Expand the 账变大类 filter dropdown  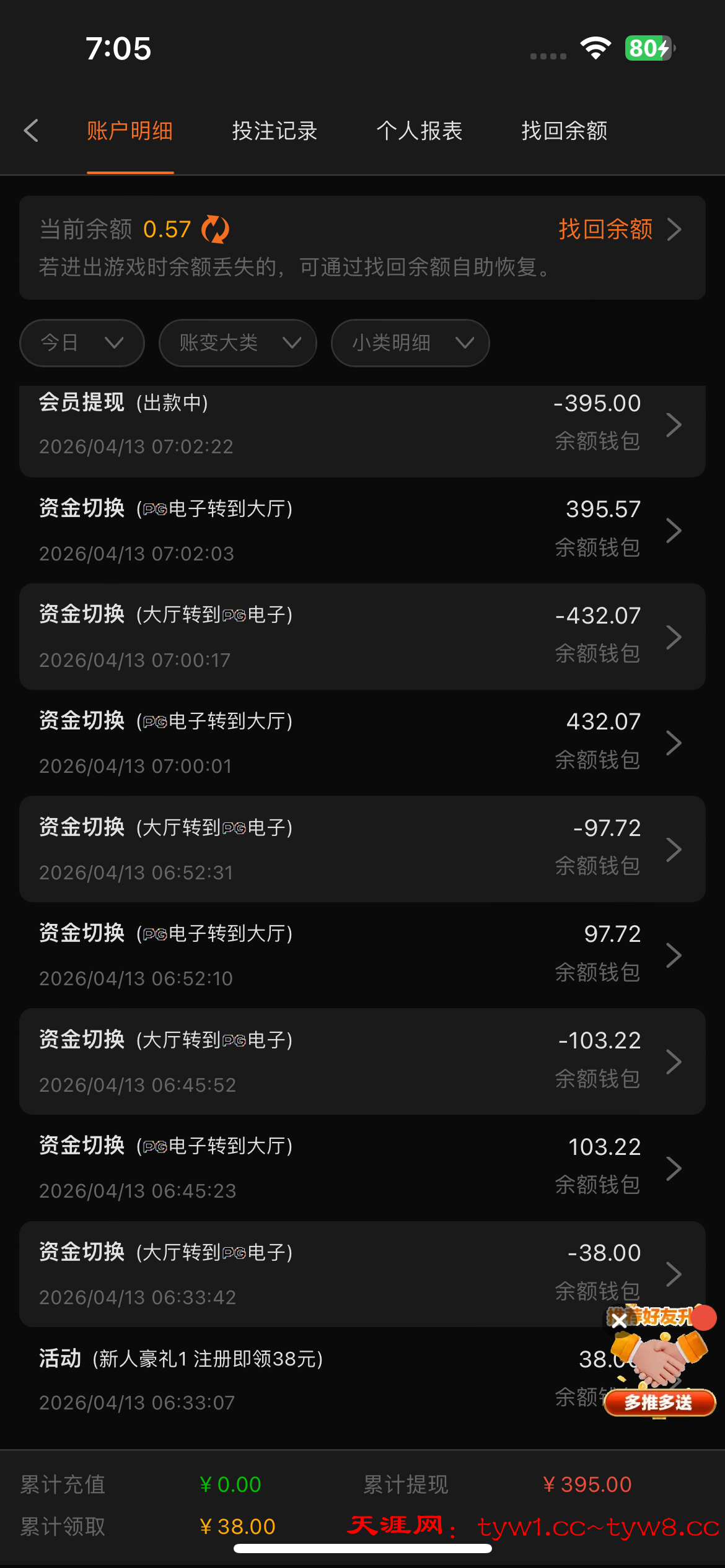tap(238, 342)
